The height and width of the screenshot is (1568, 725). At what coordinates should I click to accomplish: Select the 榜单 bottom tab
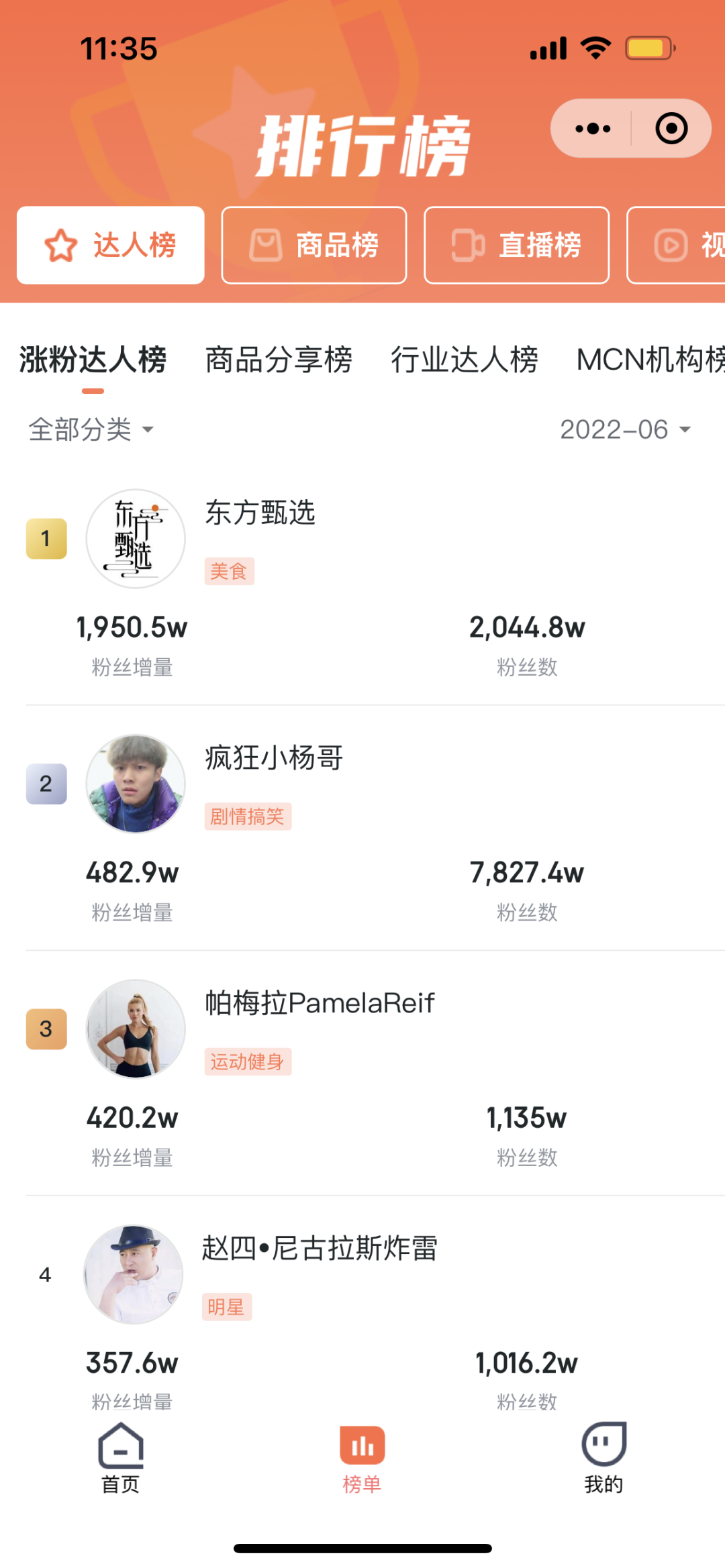(x=362, y=1459)
